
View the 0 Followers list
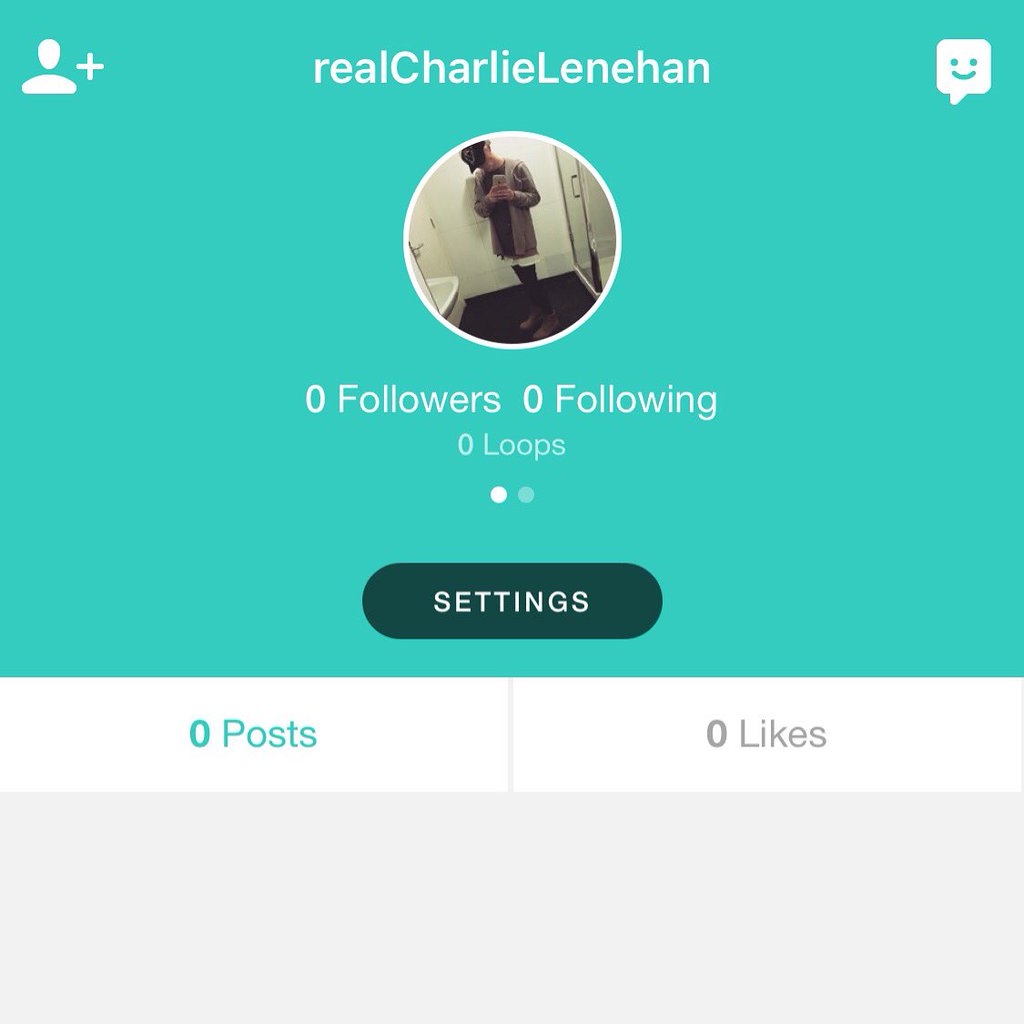403,400
